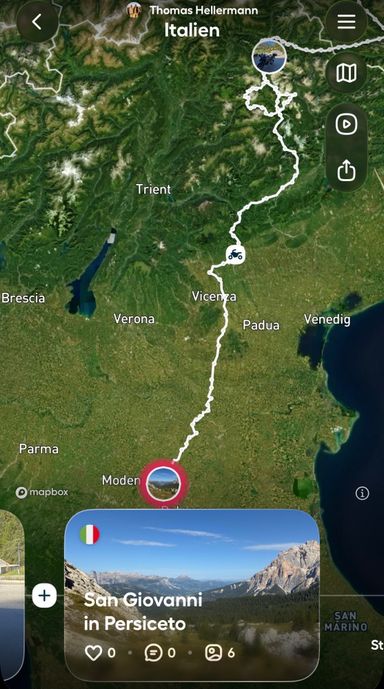Viewport: 384px width, 689px height.
Task: Open the hamburger menu
Action: tap(346, 22)
